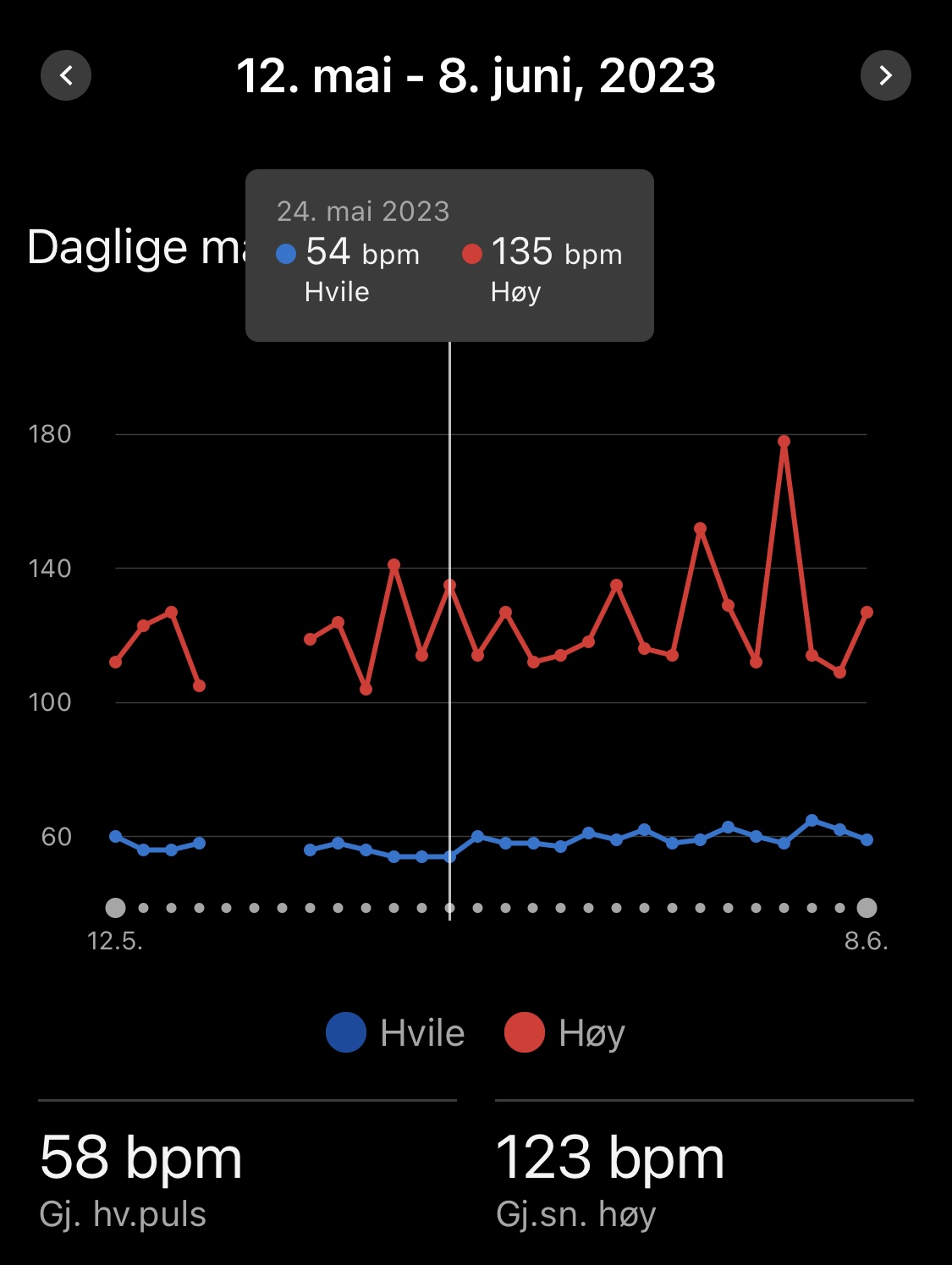The width and height of the screenshot is (952, 1265).
Task: Go to the next date range
Action: (885, 75)
